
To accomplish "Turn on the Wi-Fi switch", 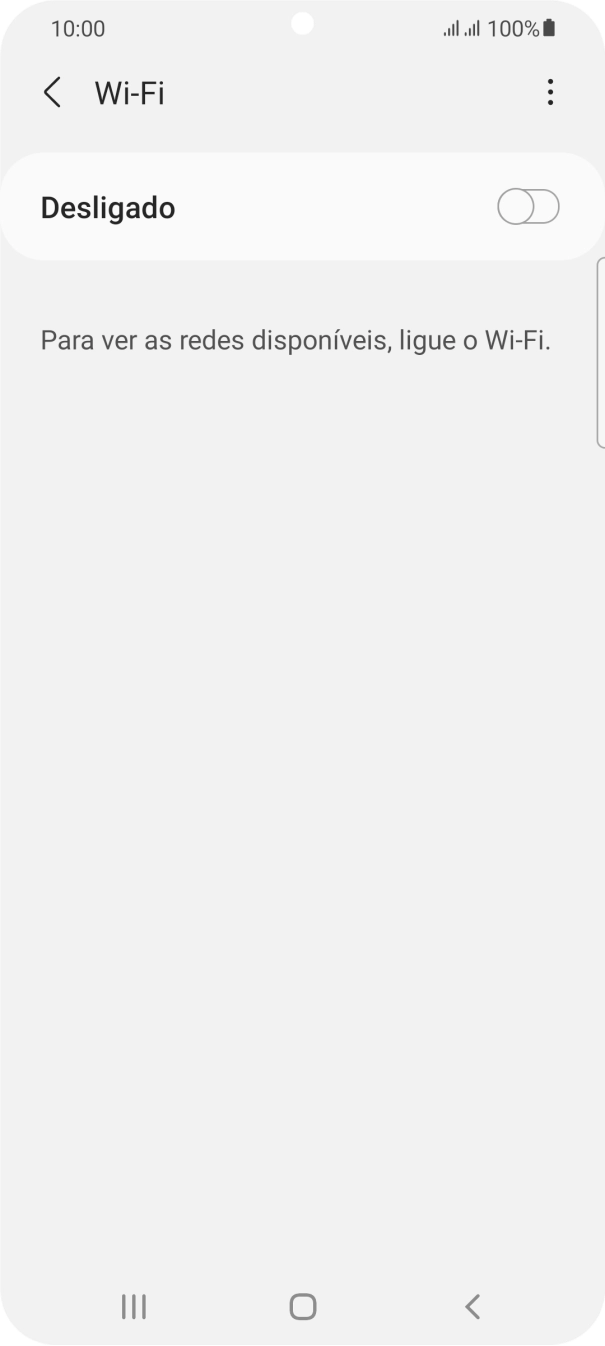I will click(527, 208).
